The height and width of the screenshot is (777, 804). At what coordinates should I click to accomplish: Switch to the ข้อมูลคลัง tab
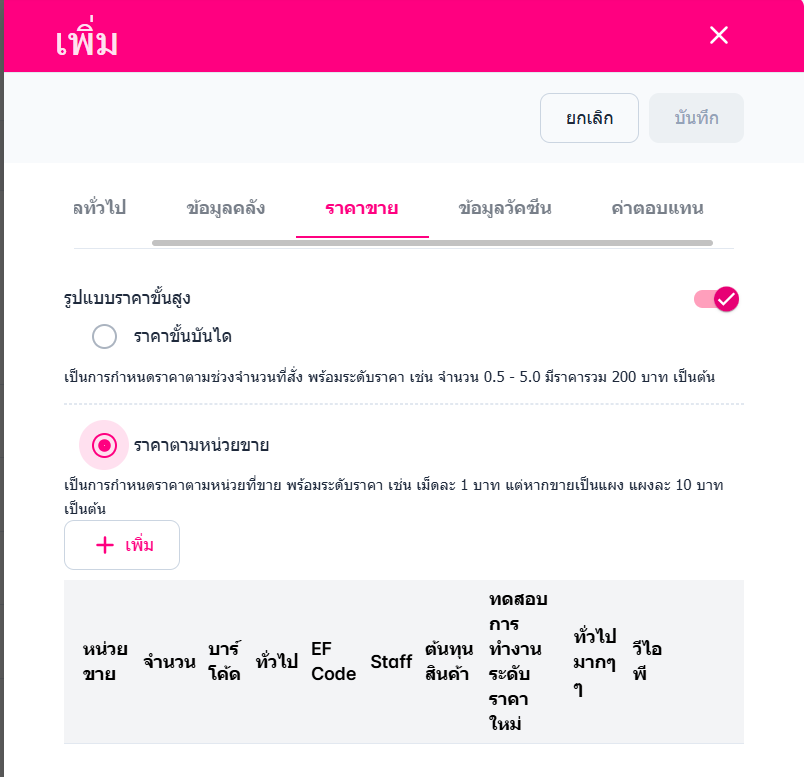(225, 209)
